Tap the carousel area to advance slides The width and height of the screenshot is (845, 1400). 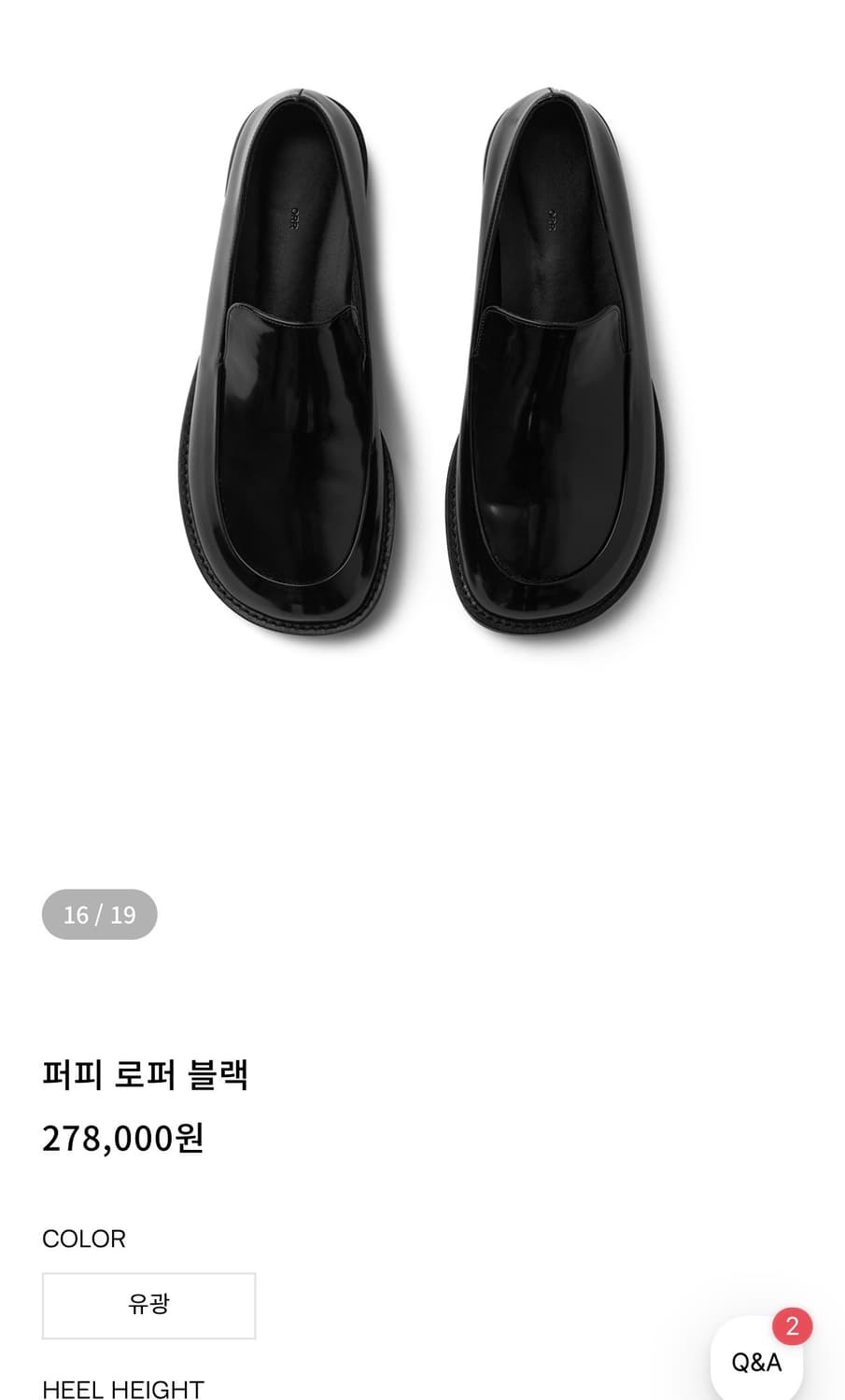pos(422,467)
